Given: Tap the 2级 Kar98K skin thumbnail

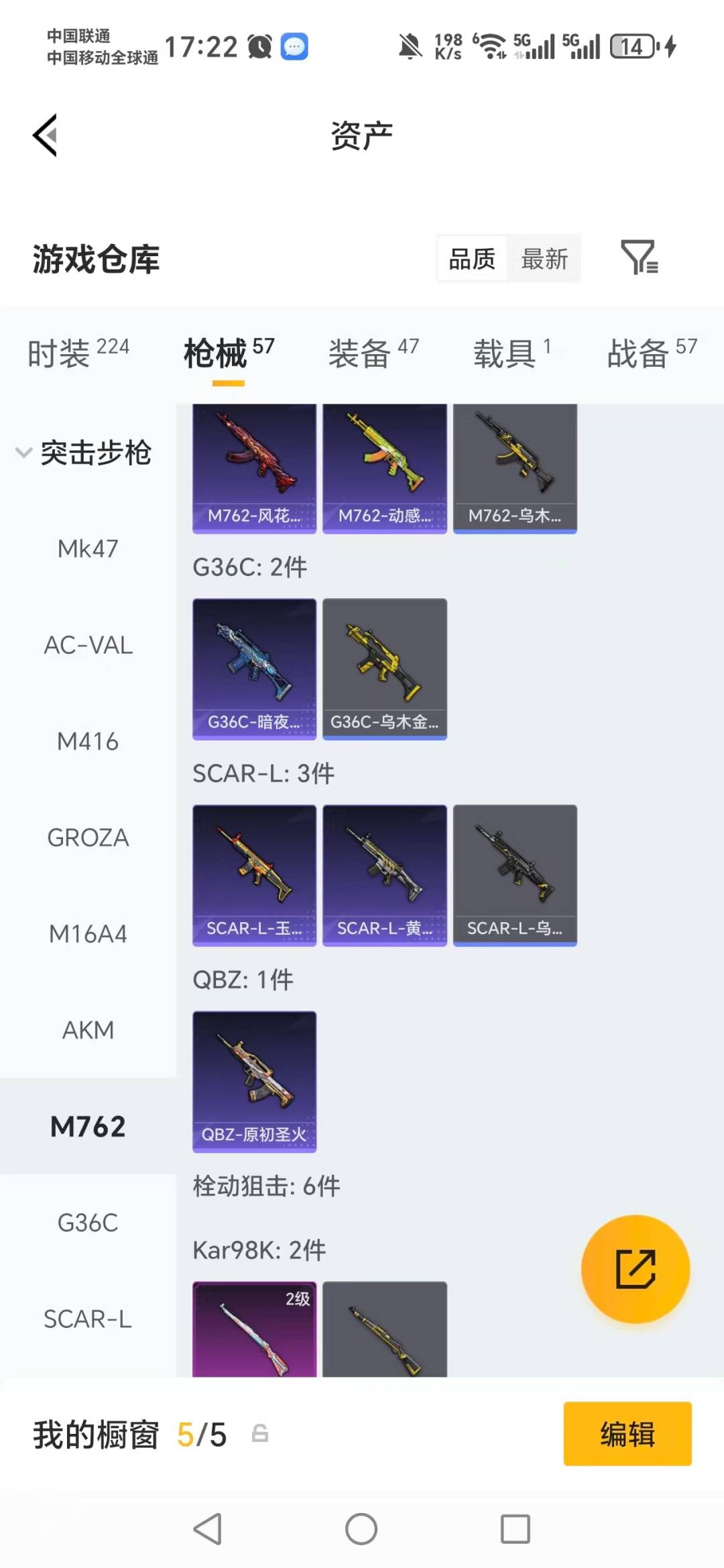Looking at the screenshot, I should coord(253,1335).
